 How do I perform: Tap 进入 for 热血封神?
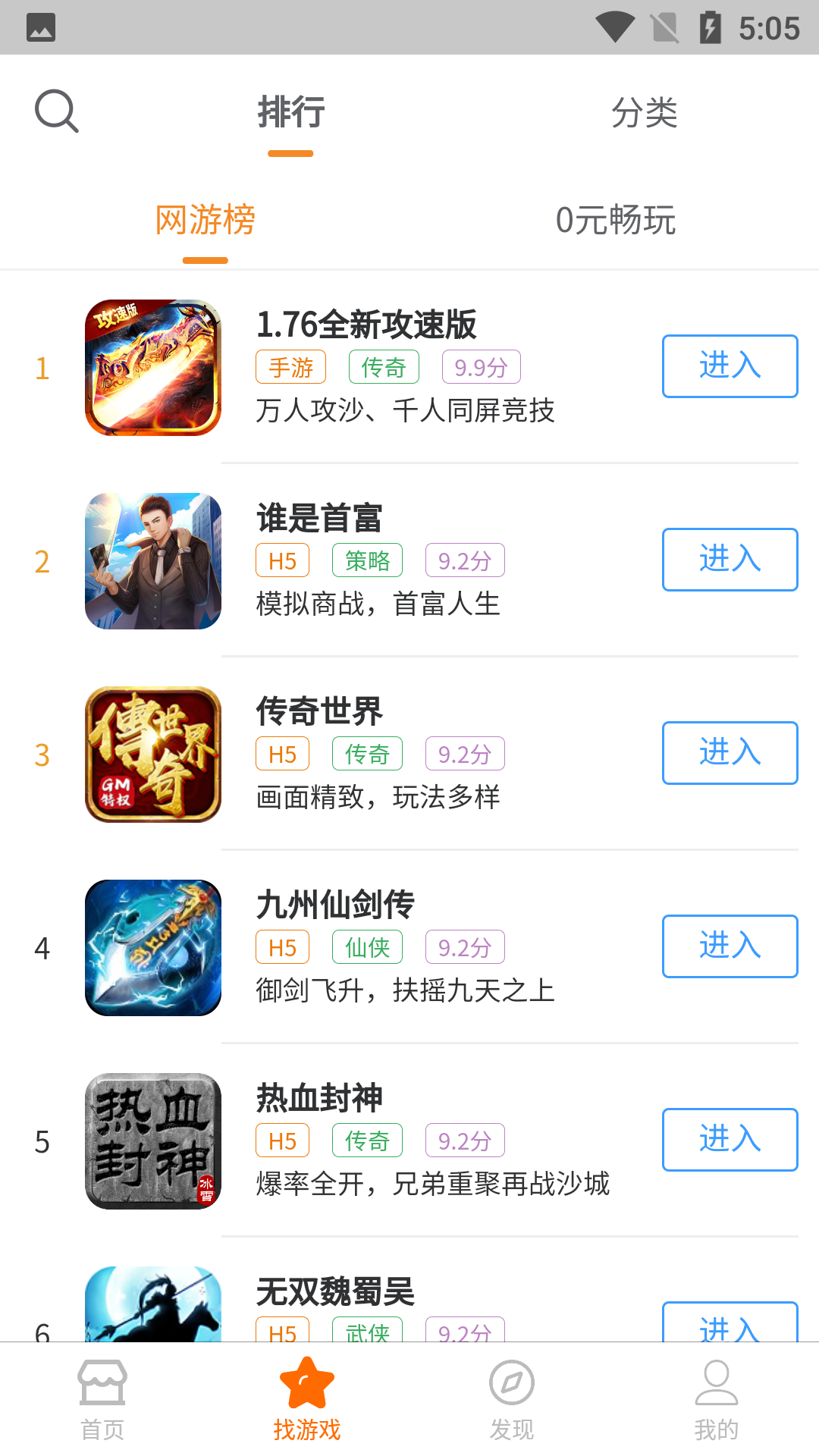pos(730,1140)
